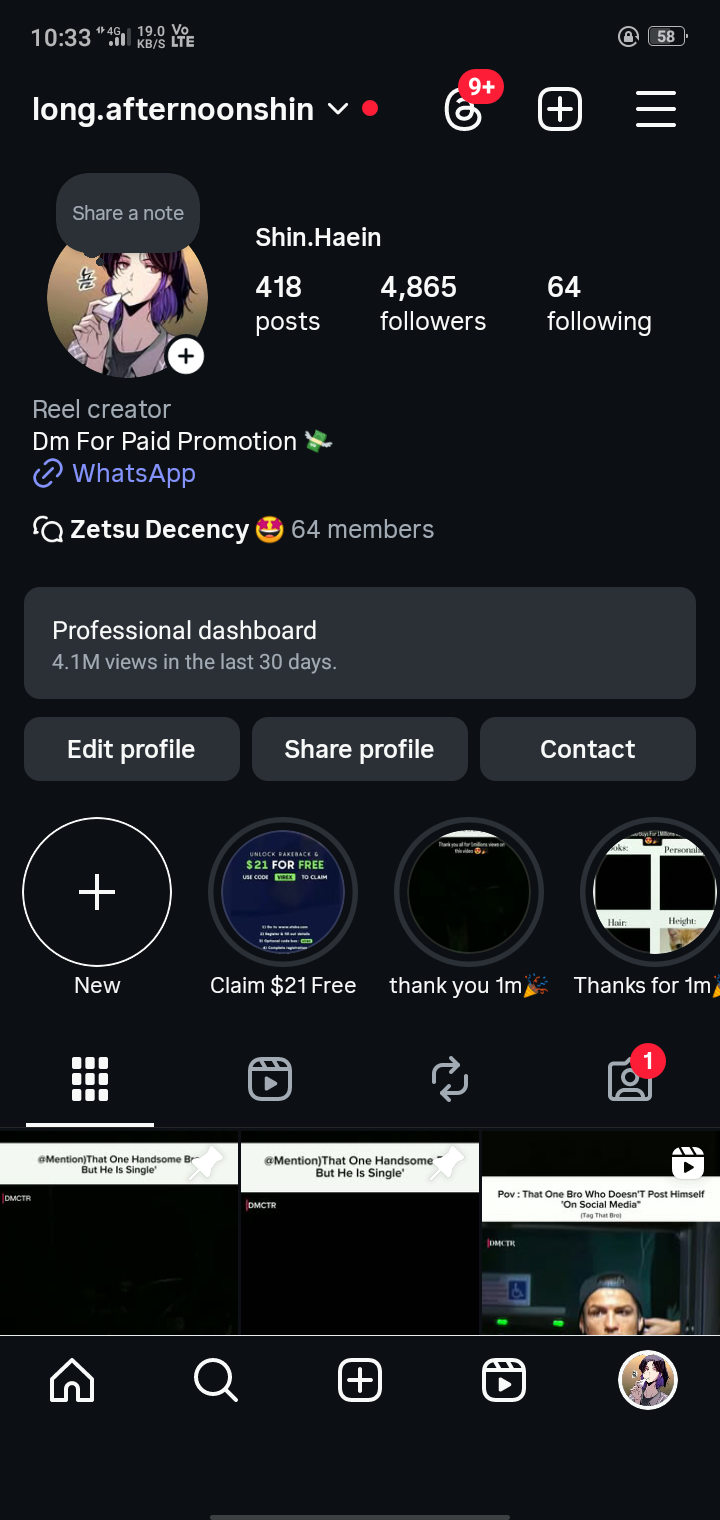The width and height of the screenshot is (720, 1520).
Task: Switch to the tagged photos tab
Action: [x=630, y=1079]
